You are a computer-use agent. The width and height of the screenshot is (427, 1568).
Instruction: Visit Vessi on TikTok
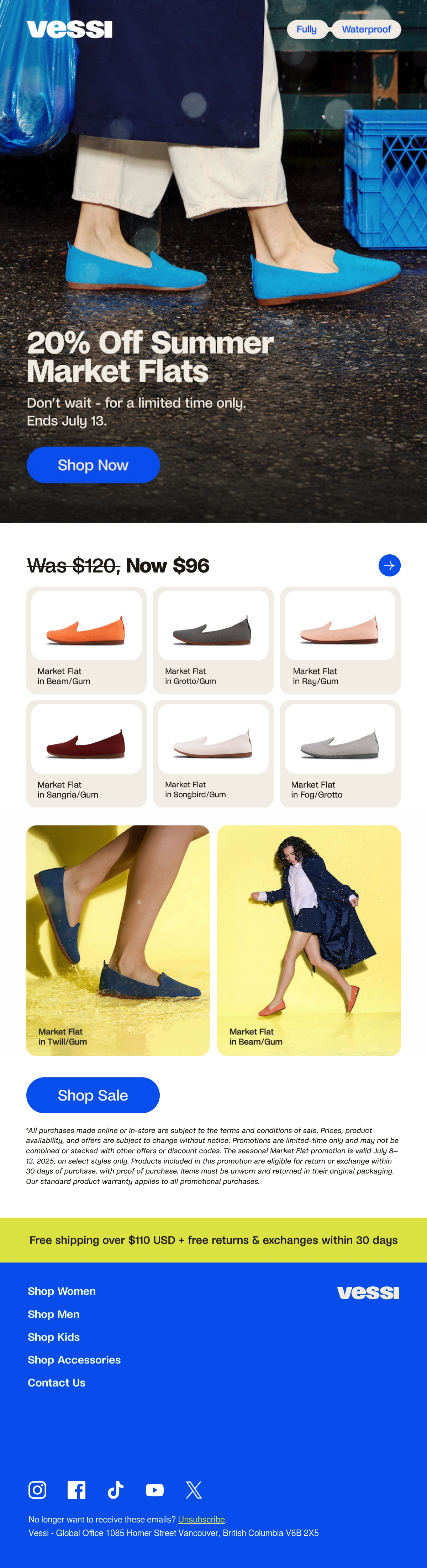116,1489
